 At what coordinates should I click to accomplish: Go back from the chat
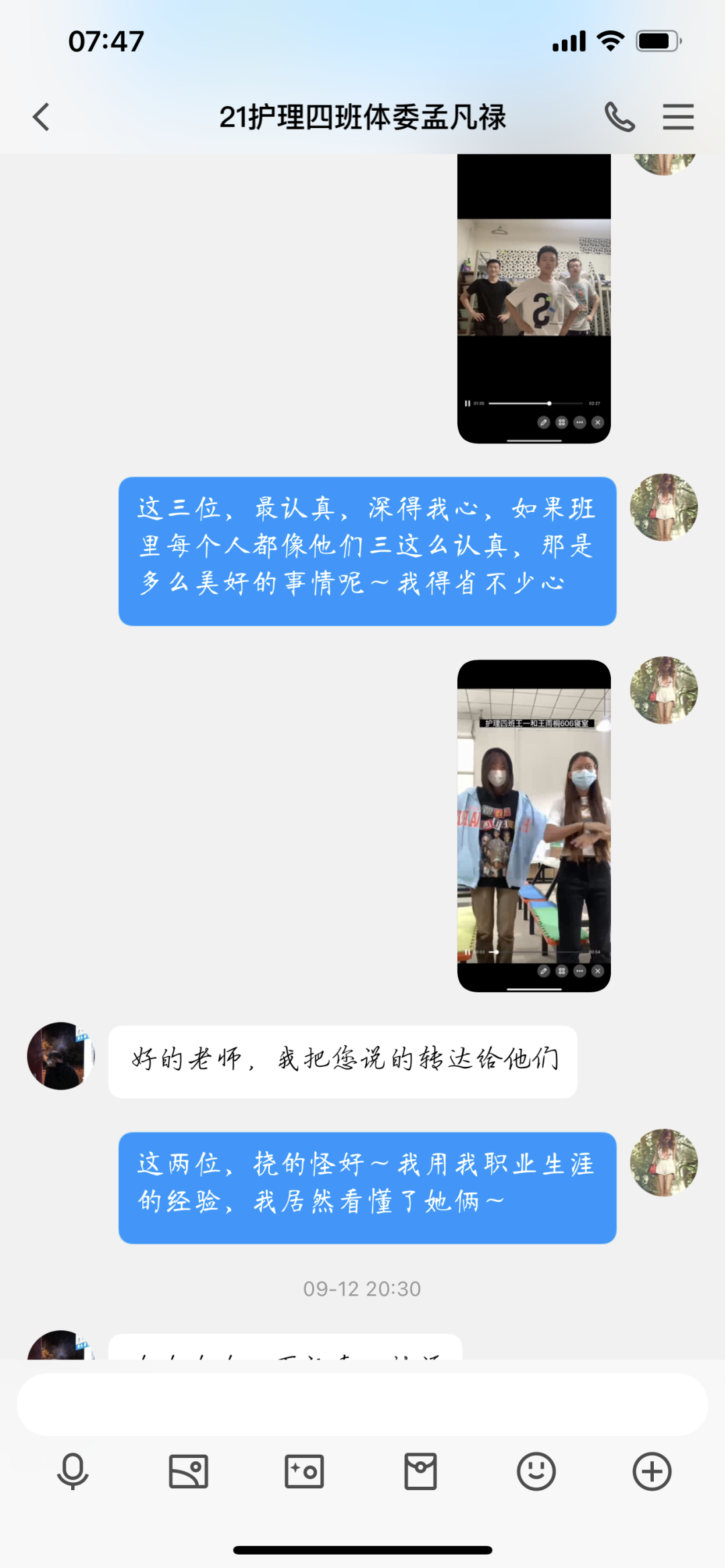coord(42,117)
